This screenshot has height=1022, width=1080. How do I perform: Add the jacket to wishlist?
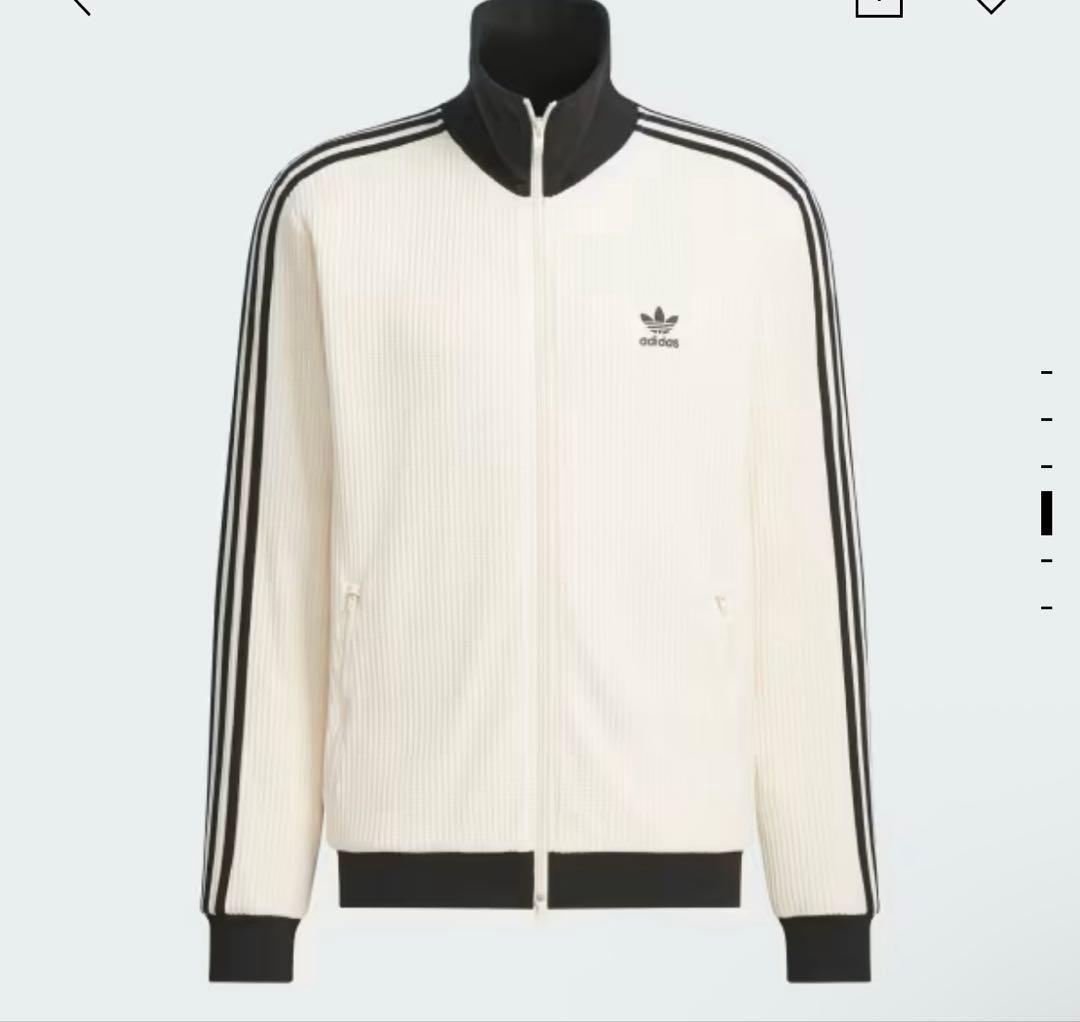pyautogui.click(x=990, y=5)
